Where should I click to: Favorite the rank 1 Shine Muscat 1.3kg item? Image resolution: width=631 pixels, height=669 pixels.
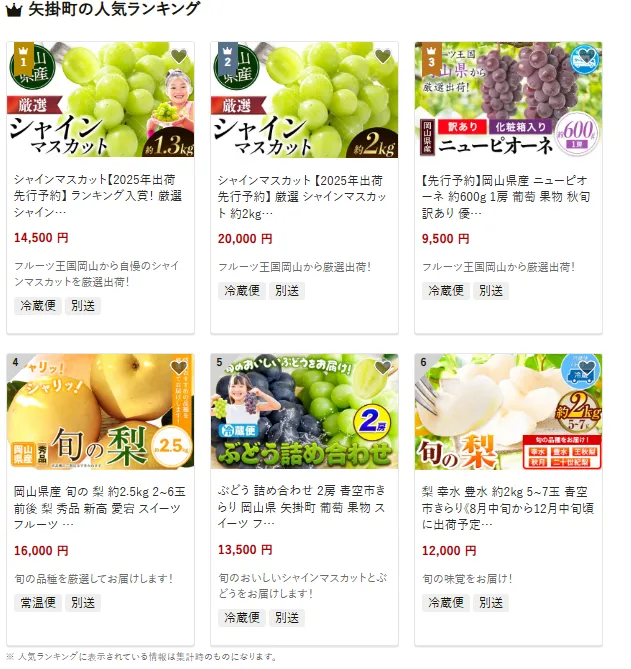point(178,57)
